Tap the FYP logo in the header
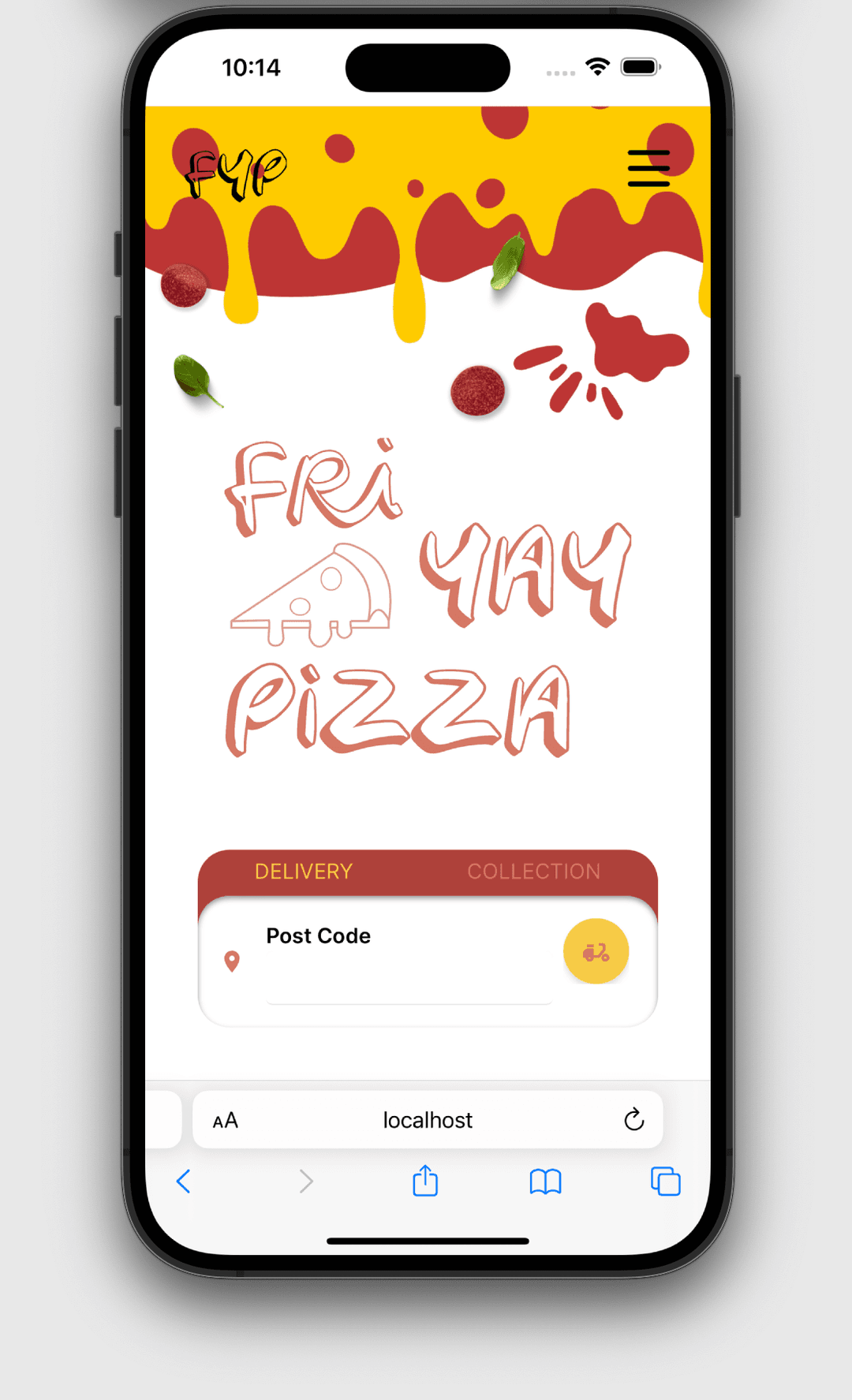The height and width of the screenshot is (1400, 852). [x=236, y=174]
